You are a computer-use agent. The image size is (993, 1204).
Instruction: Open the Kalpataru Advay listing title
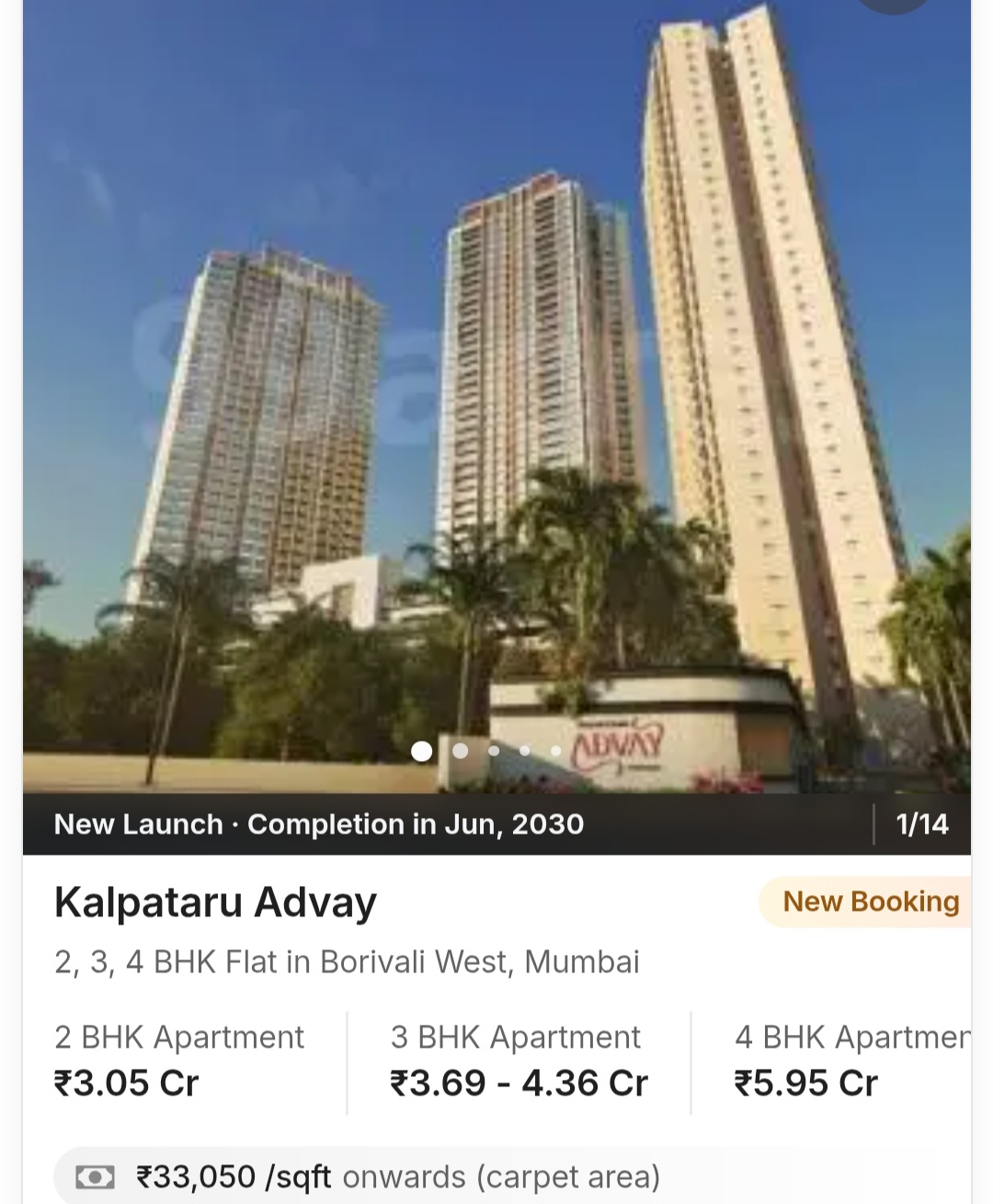click(214, 902)
